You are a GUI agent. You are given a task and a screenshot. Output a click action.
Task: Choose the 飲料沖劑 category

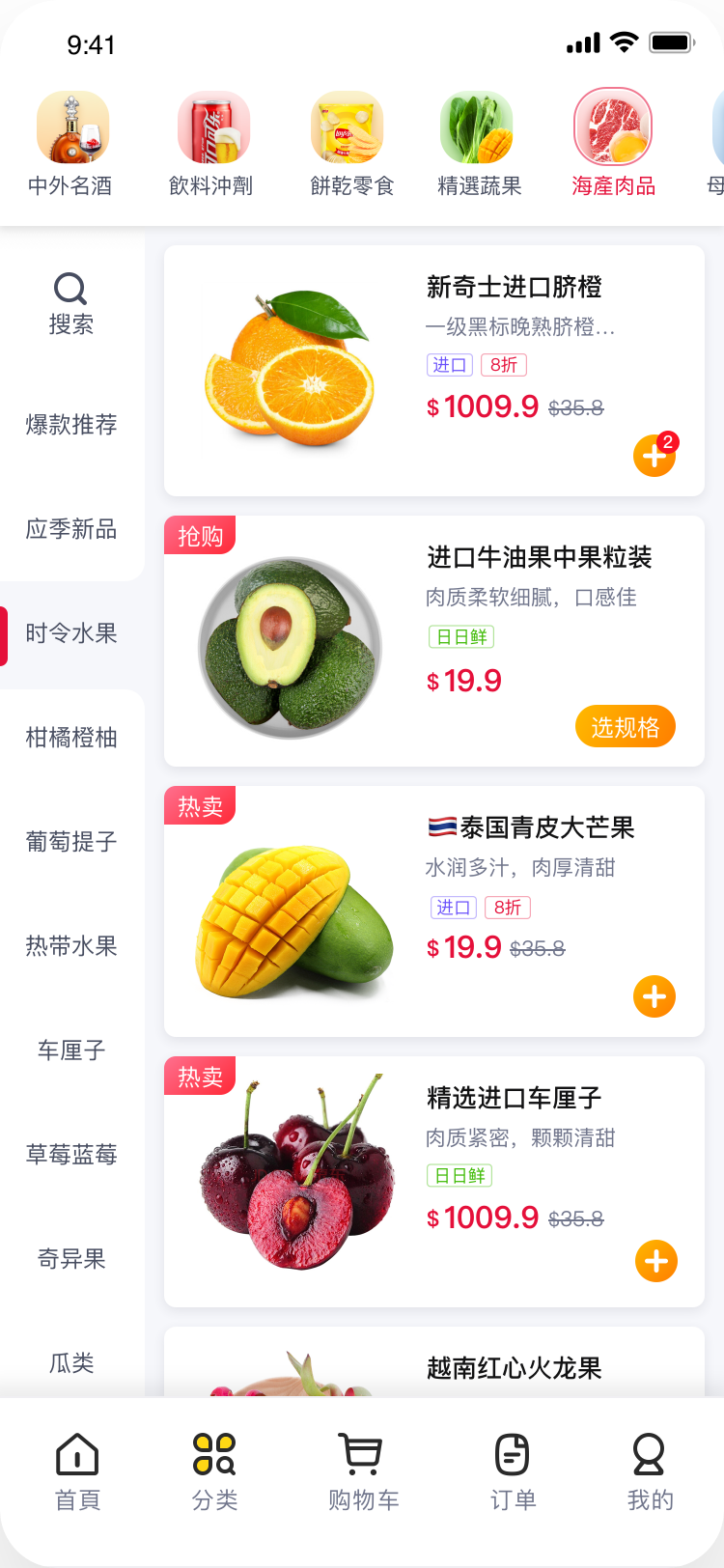click(x=212, y=145)
